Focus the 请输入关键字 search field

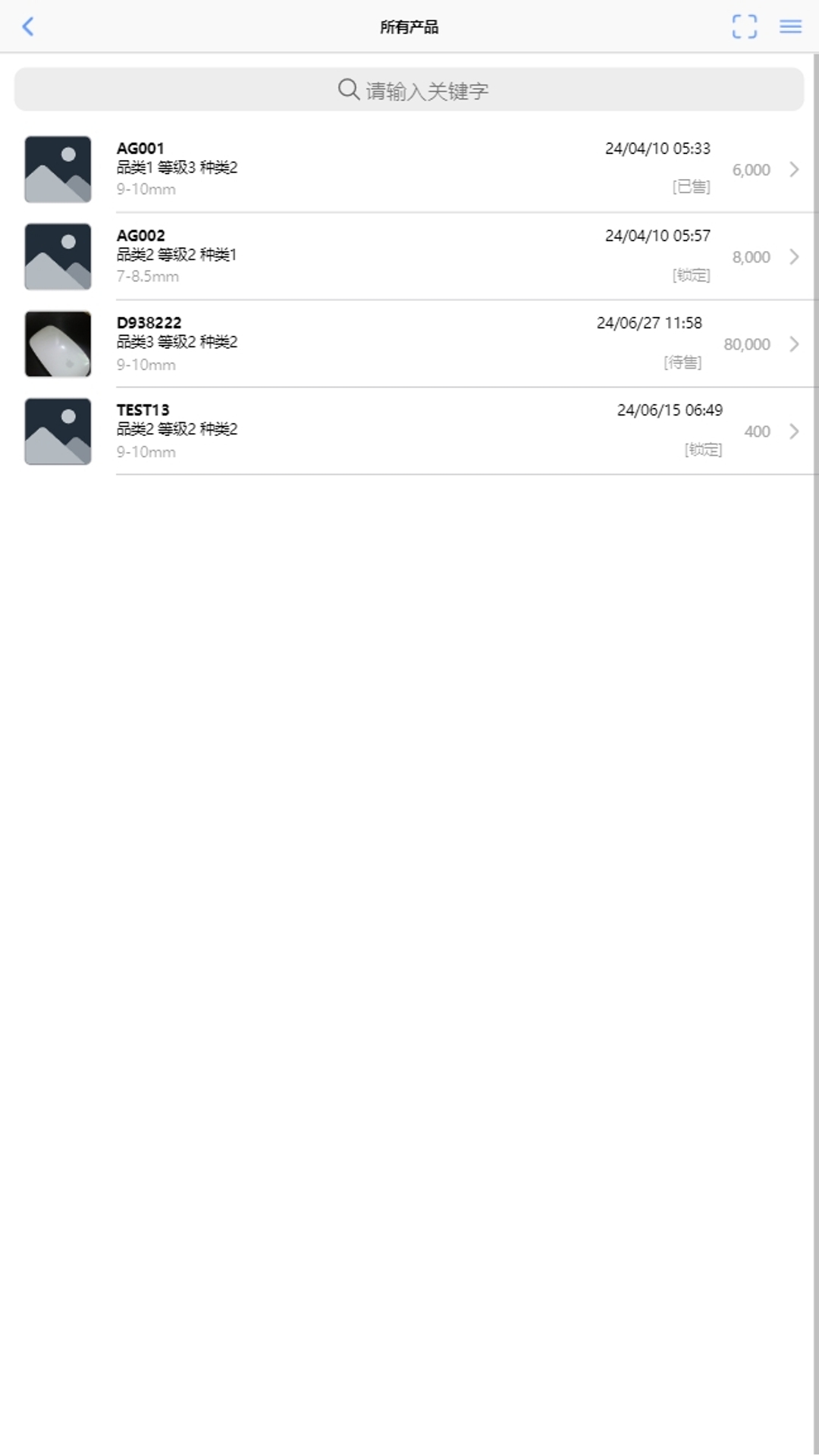tap(409, 90)
